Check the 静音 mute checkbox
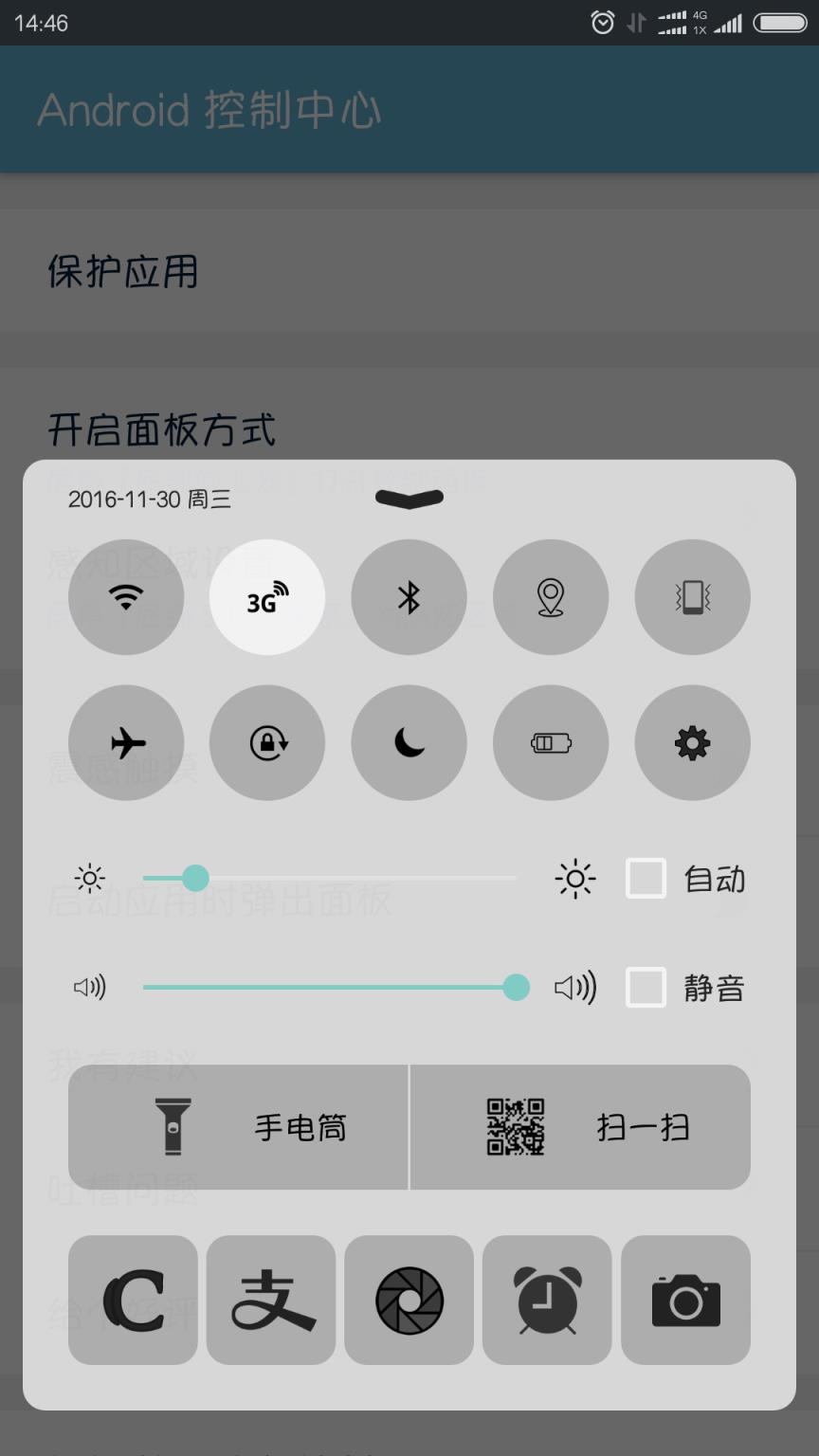819x1456 pixels. [645, 987]
